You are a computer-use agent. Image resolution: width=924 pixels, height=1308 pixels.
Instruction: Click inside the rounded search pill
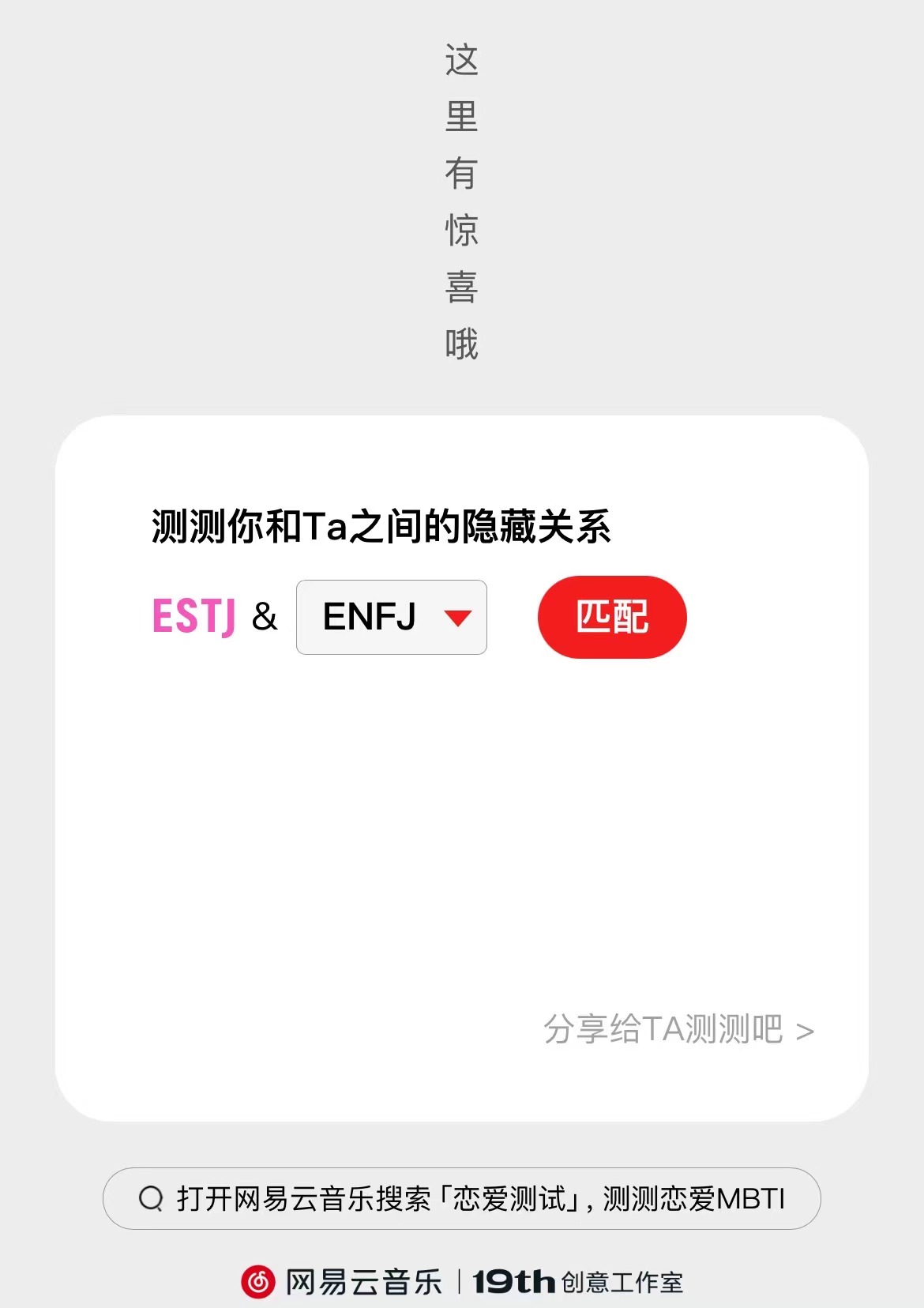click(x=462, y=1198)
